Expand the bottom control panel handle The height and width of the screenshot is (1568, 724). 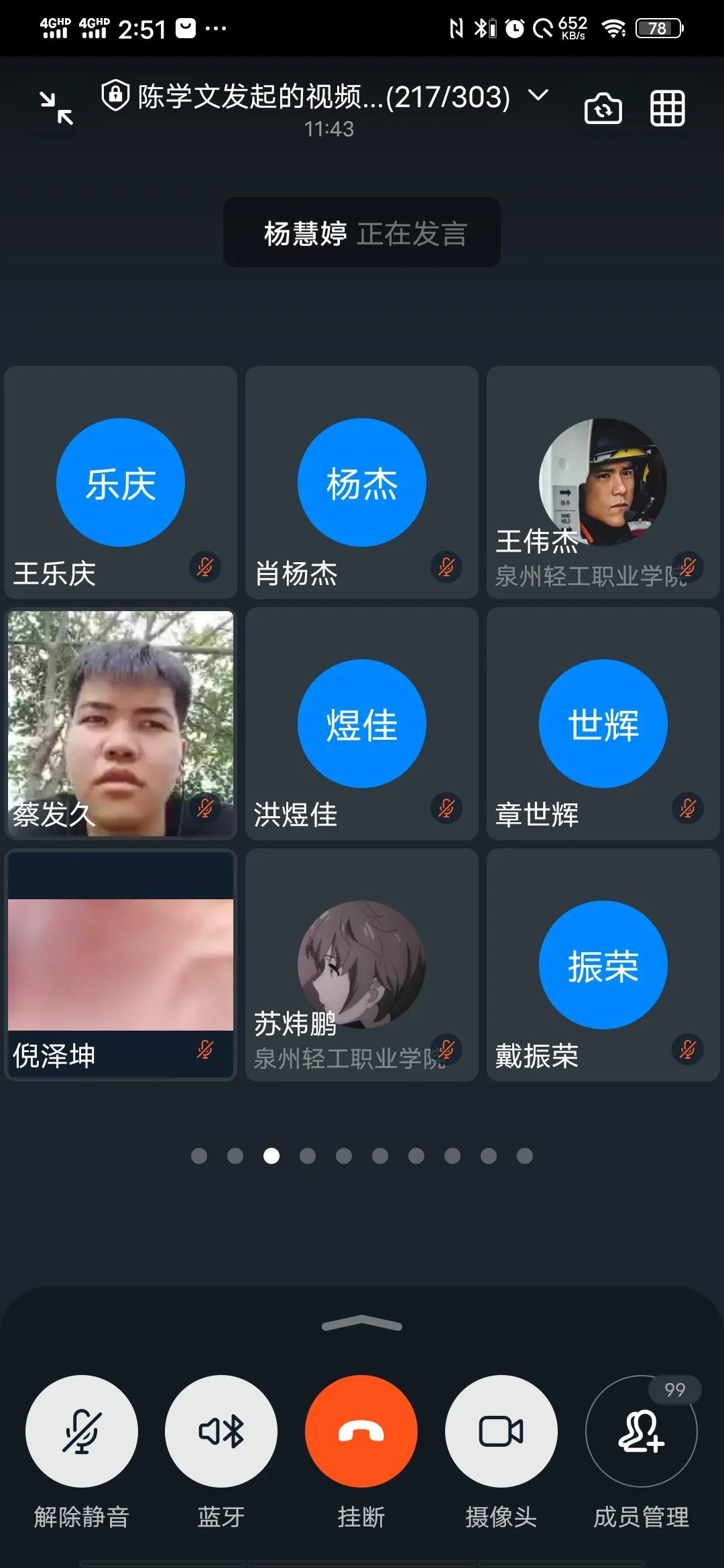pyautogui.click(x=361, y=1323)
